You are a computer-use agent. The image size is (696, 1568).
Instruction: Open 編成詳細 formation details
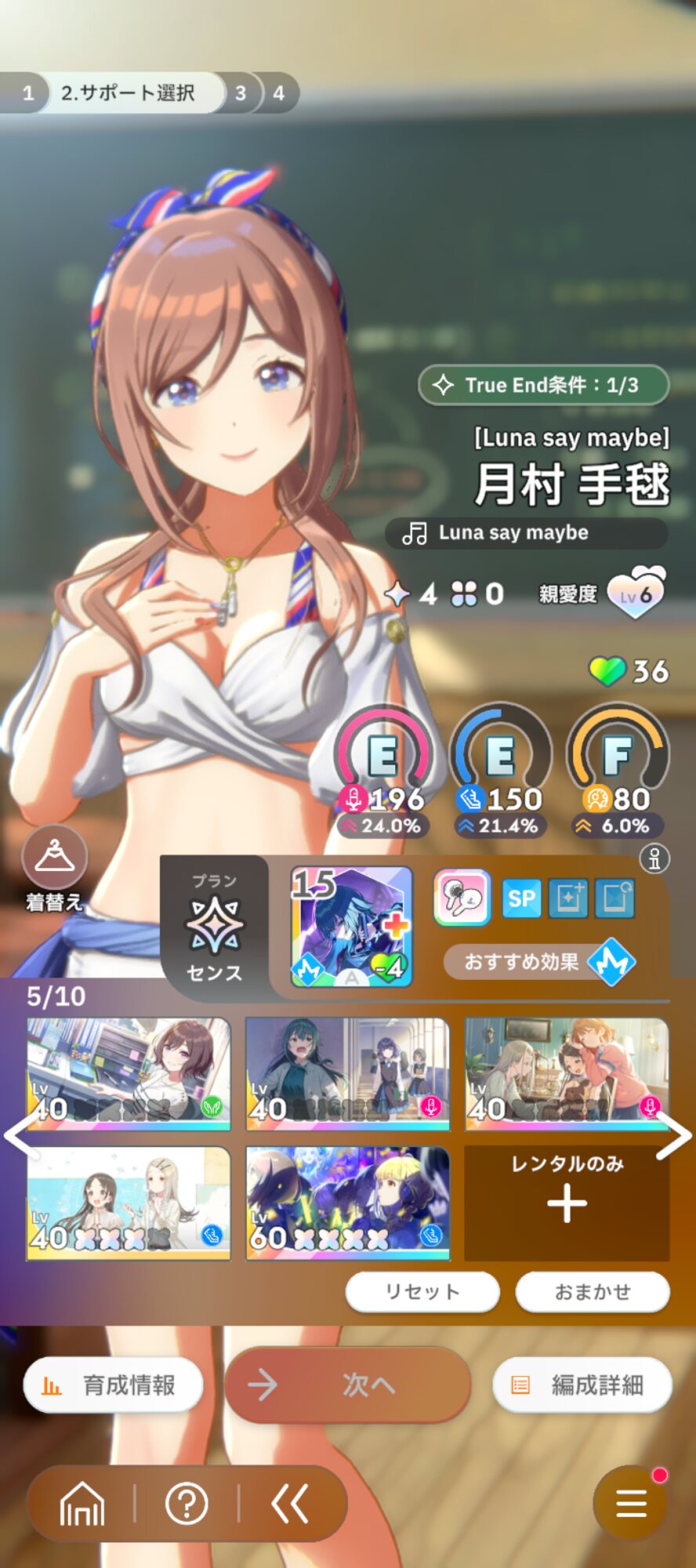pyautogui.click(x=582, y=1385)
